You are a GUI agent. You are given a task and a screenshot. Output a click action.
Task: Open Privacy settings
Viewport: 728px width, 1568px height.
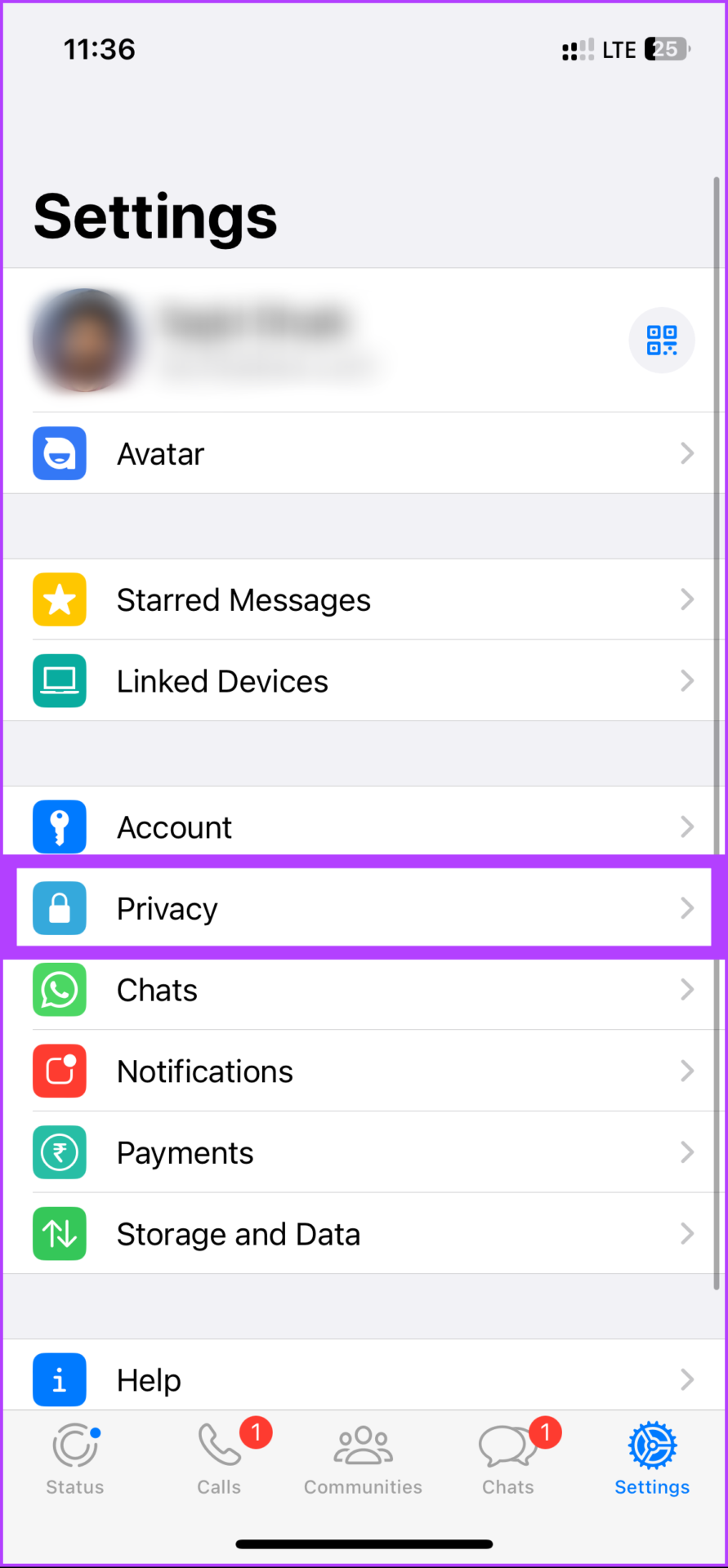[x=364, y=907]
